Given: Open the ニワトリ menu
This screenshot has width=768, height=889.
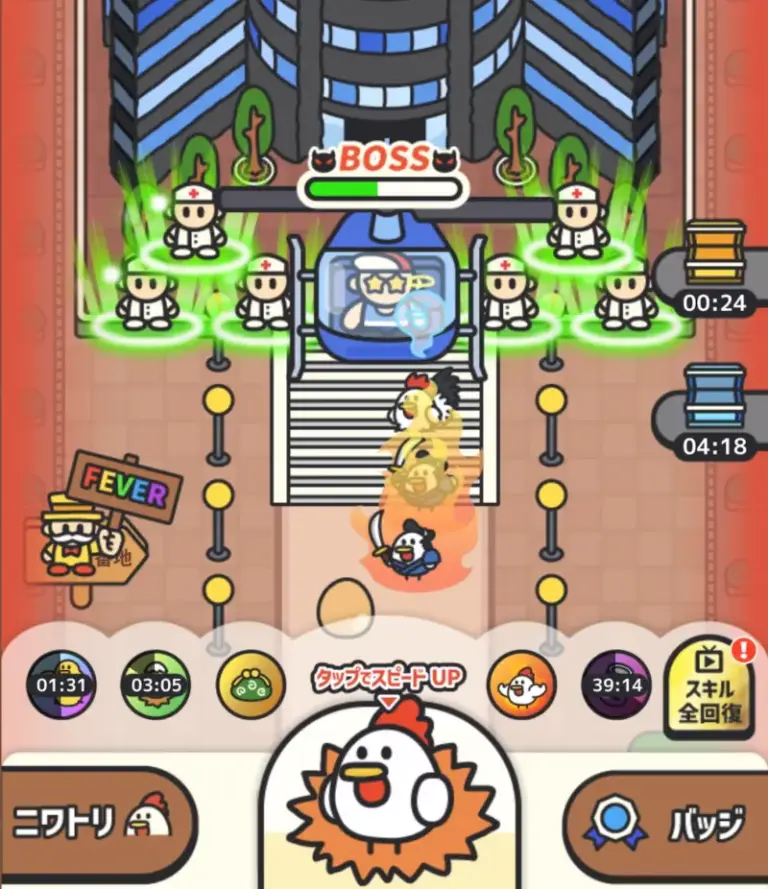Looking at the screenshot, I should (x=95, y=822).
